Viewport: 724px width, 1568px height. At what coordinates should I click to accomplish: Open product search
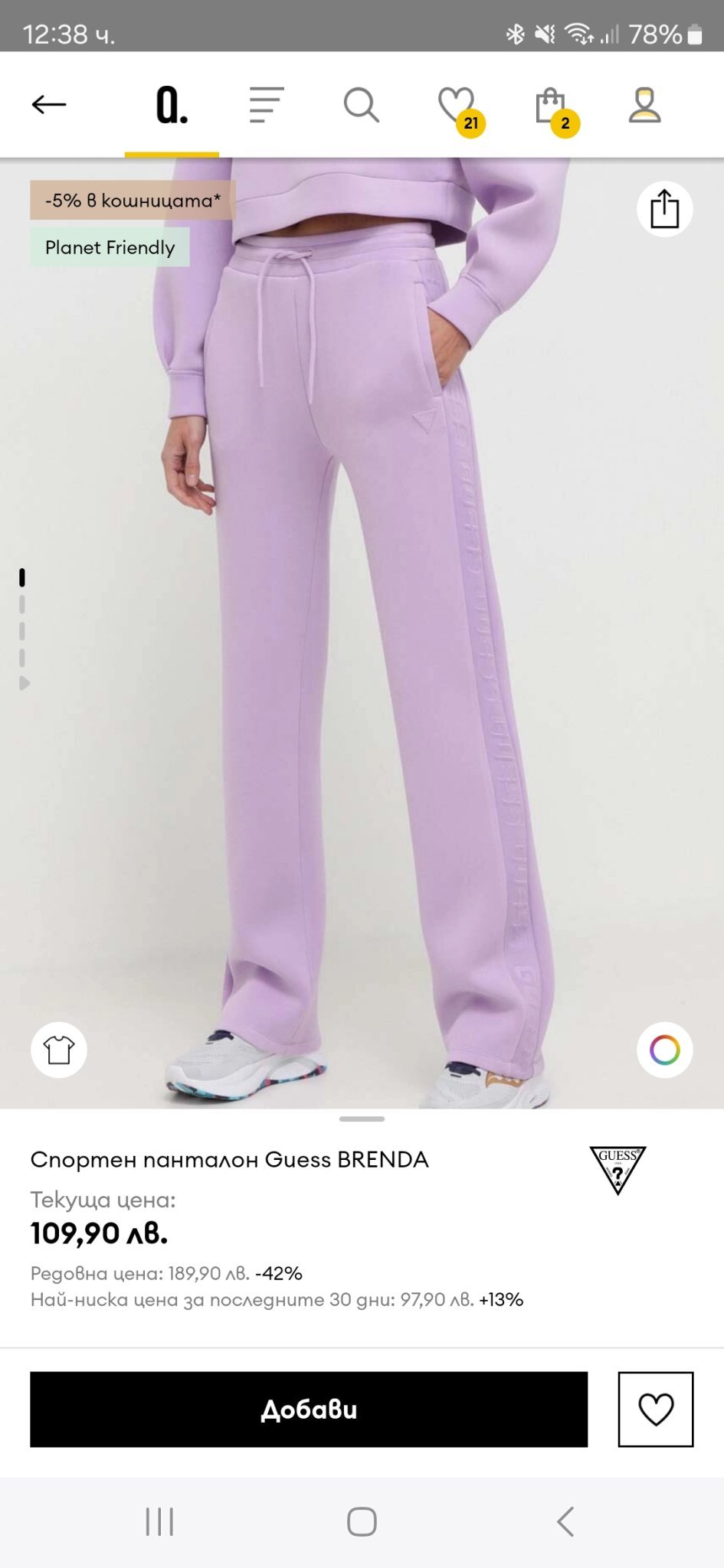[x=361, y=105]
